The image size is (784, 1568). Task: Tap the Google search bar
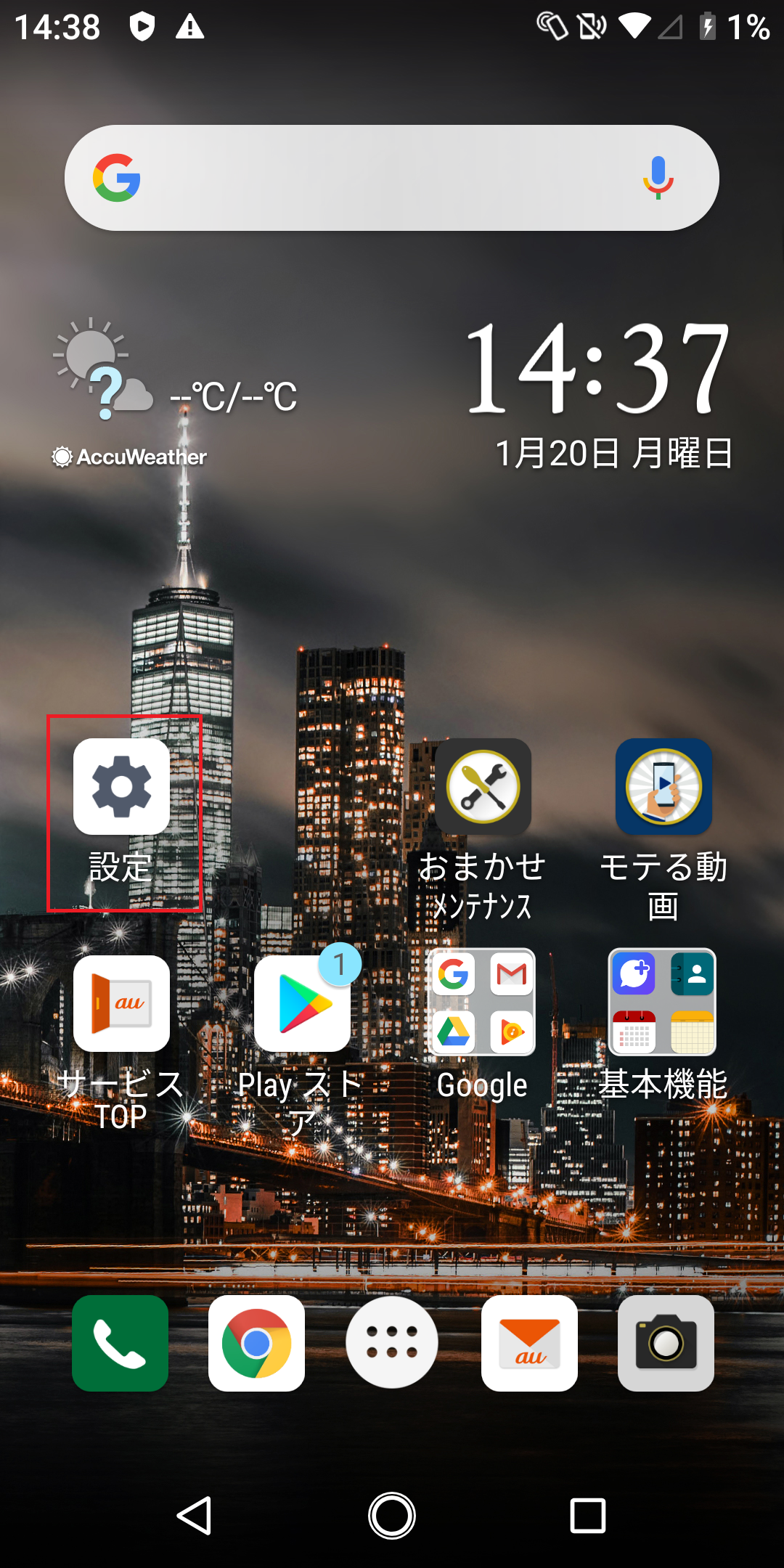(392, 178)
